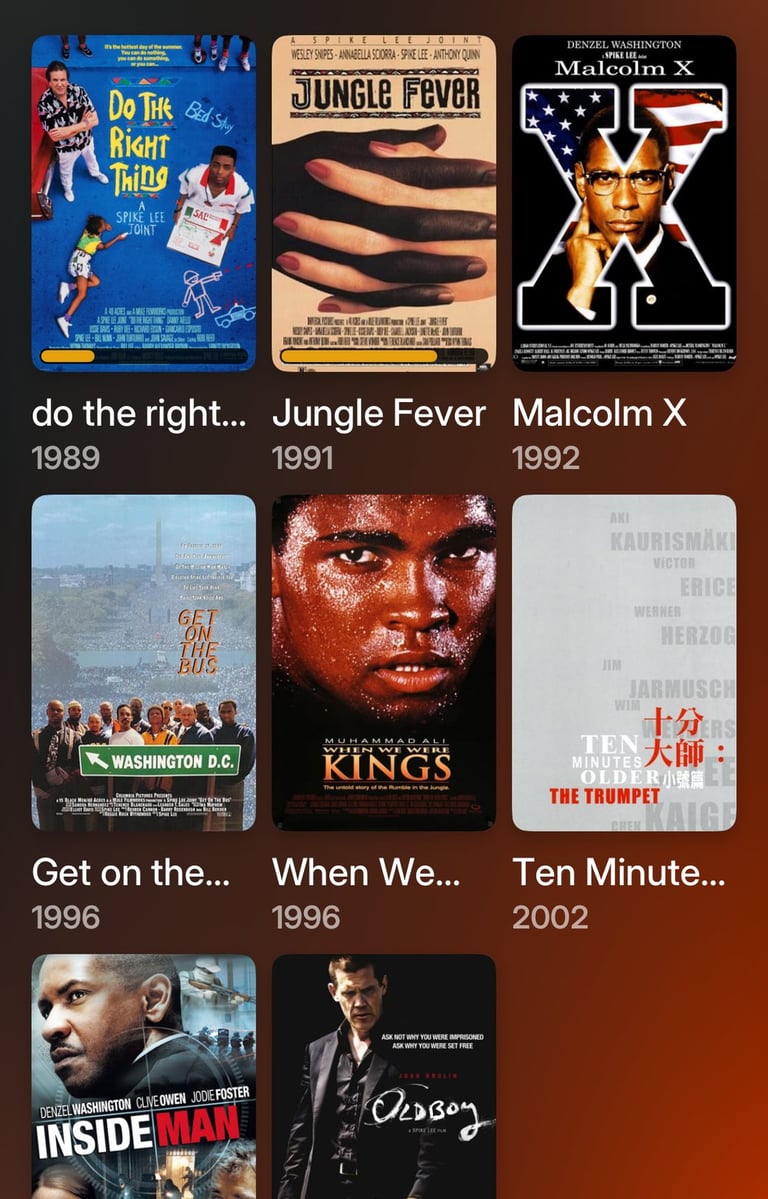Select the Jungle Fever movie card
768x1199 pixels.
(384, 203)
